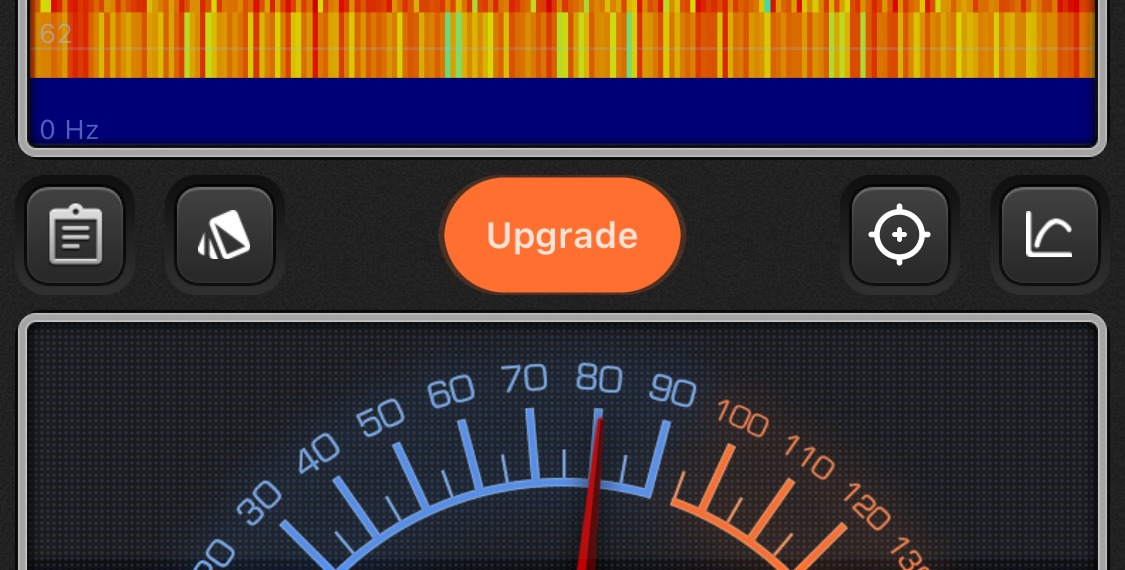This screenshot has height=570, width=1125.
Task: Tap the orange Upgrade button
Action: click(x=562, y=235)
